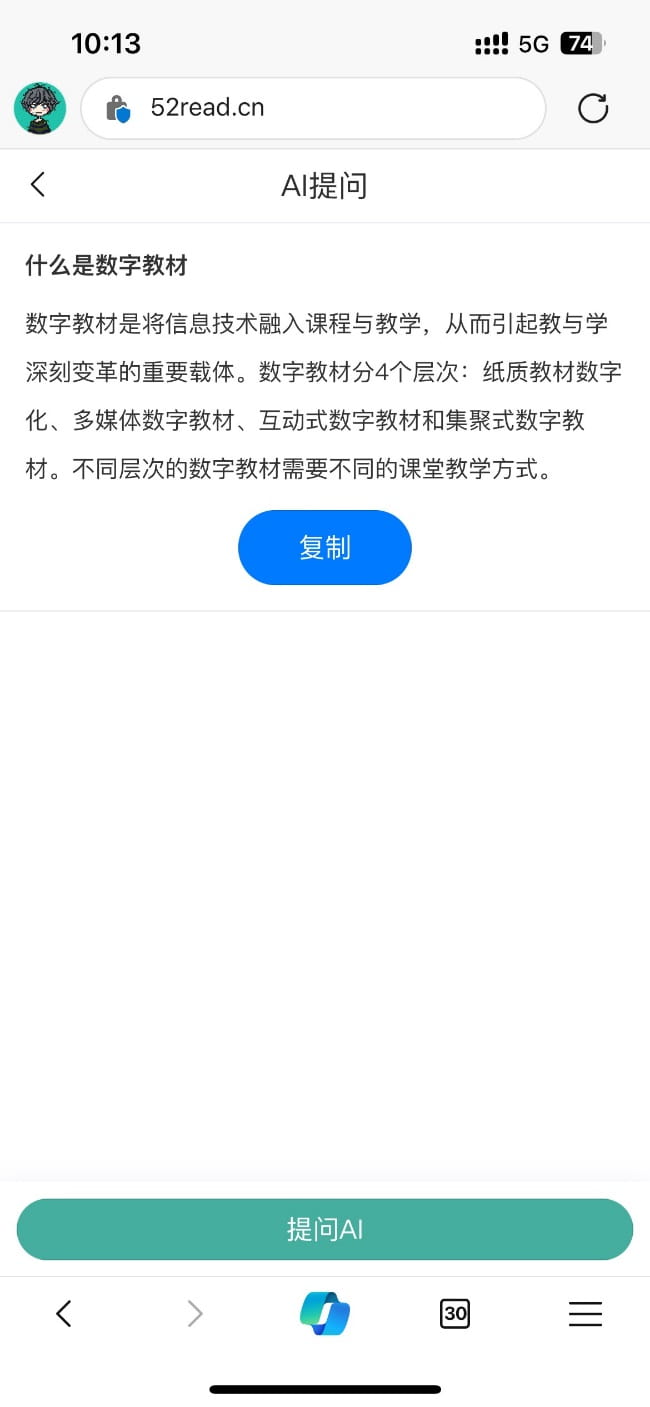Tap the 提问AI button
650x1407 pixels.
click(325, 1229)
